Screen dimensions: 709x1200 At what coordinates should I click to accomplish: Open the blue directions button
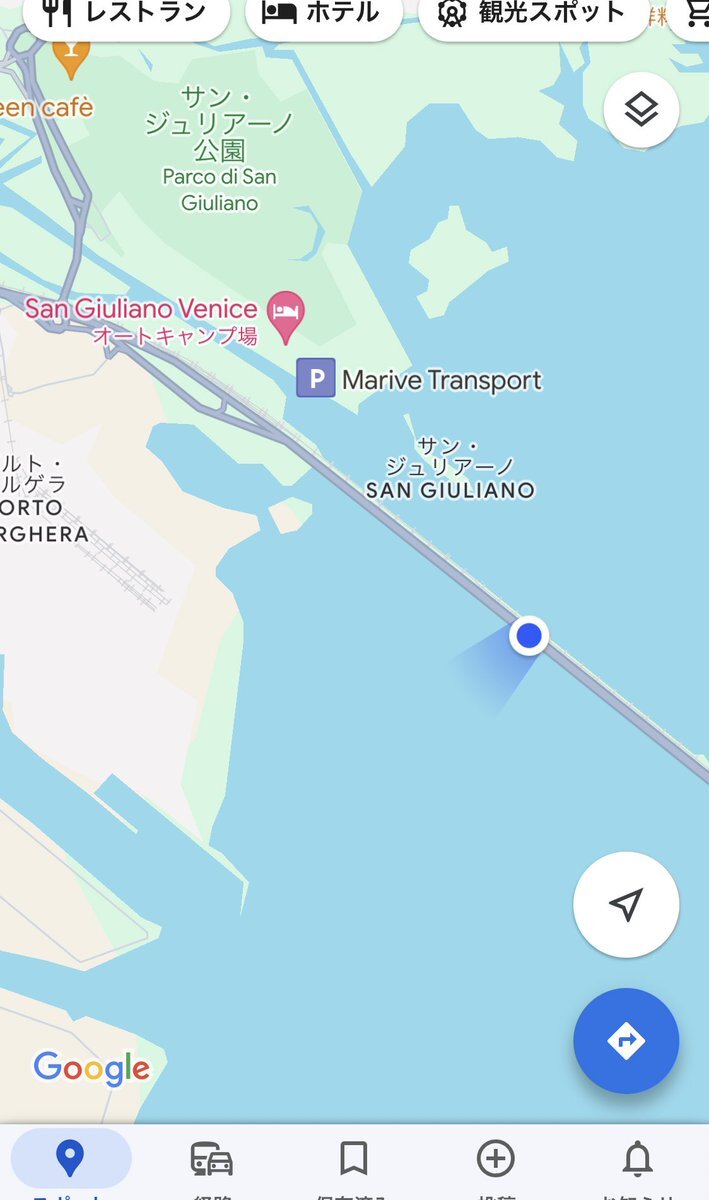click(626, 1041)
